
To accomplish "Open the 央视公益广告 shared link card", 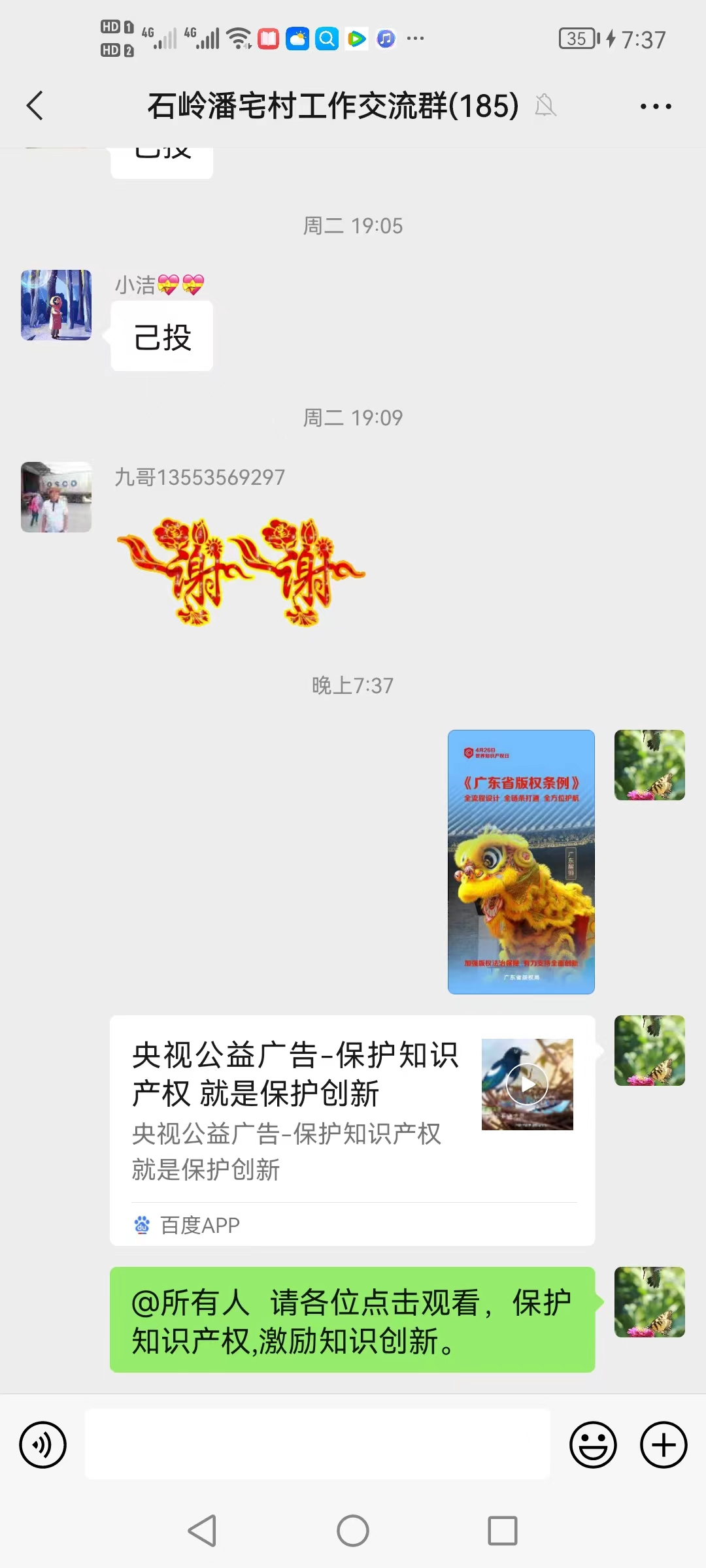I will pos(352,1130).
